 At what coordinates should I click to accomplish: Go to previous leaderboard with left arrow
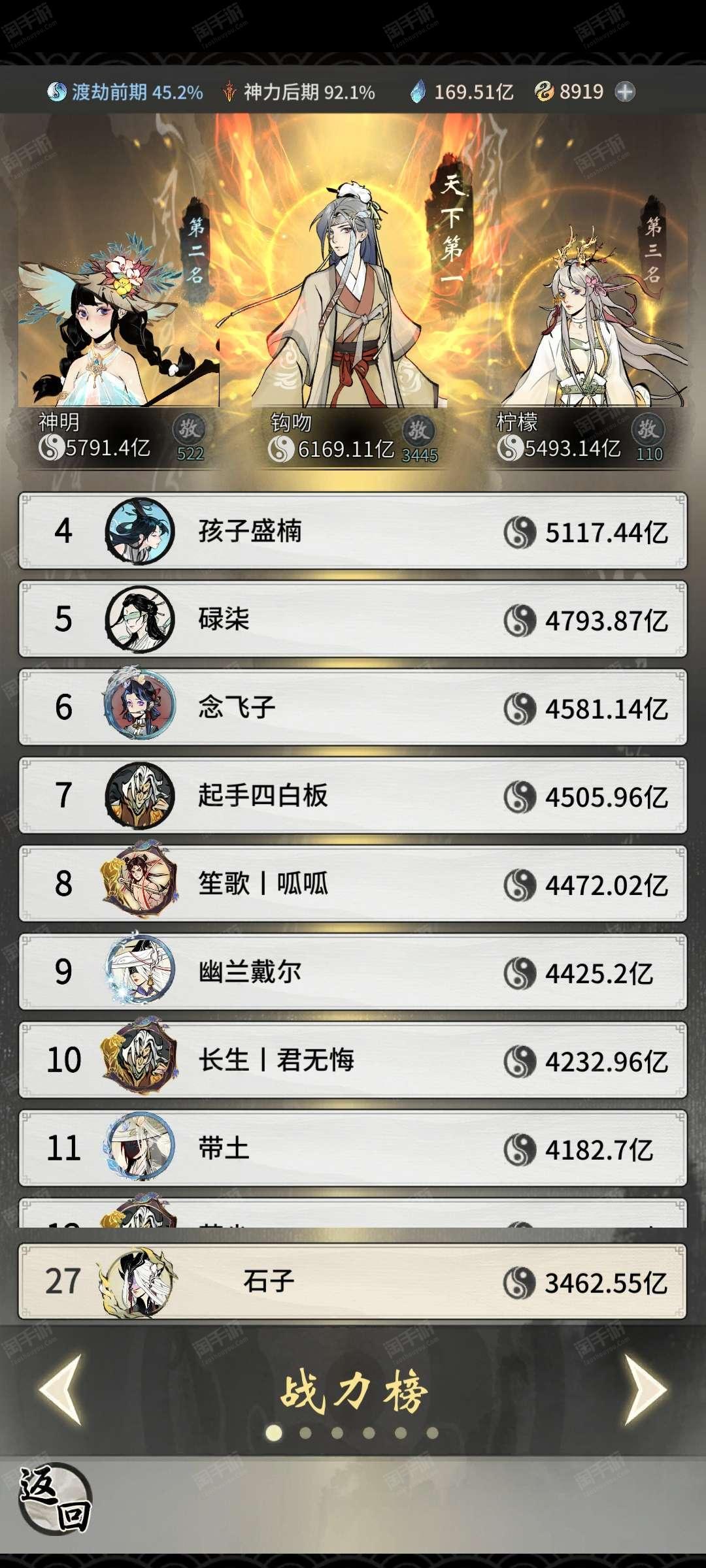coord(61,1389)
